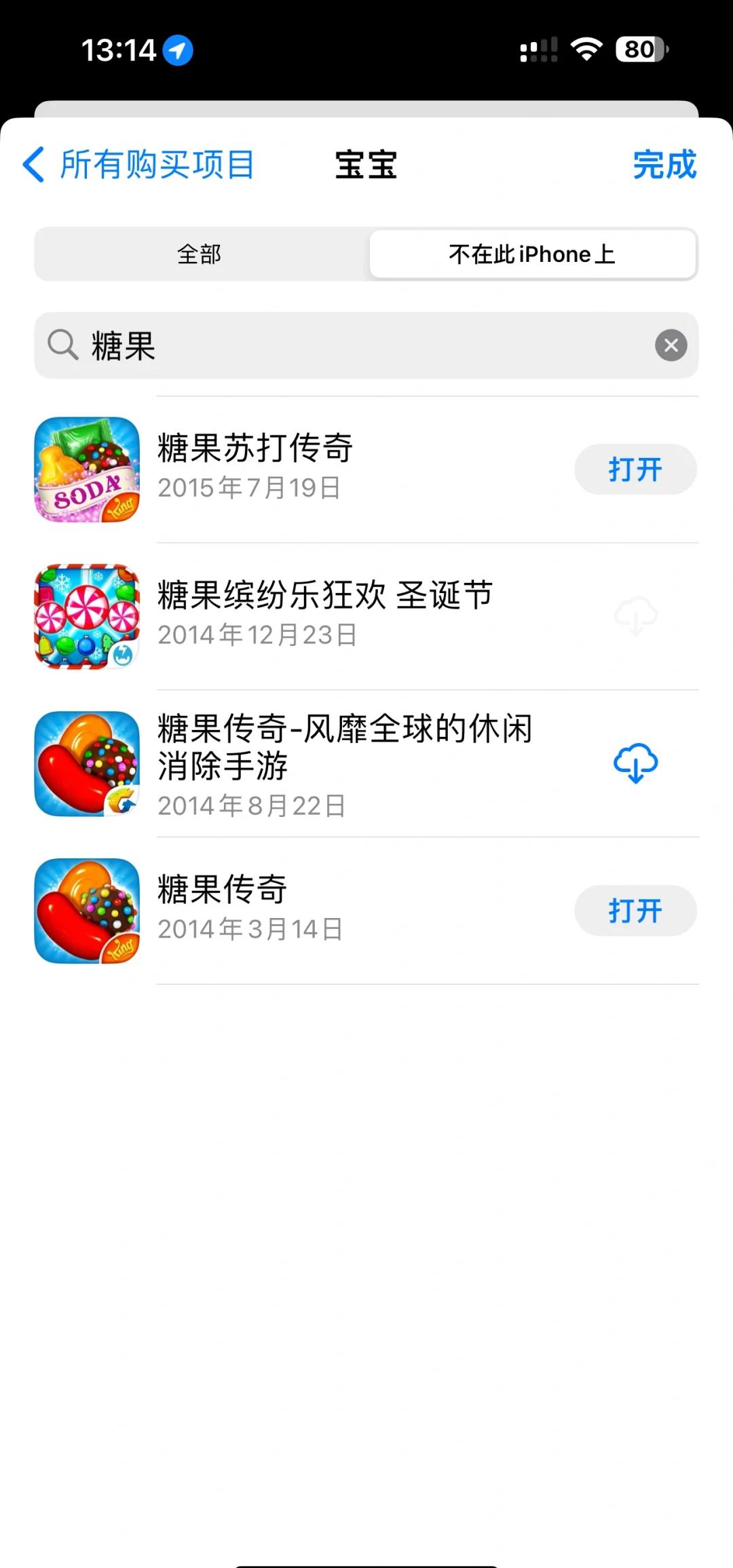Clear the search text with the x icon
Viewport: 733px width, 1568px height.
671,345
